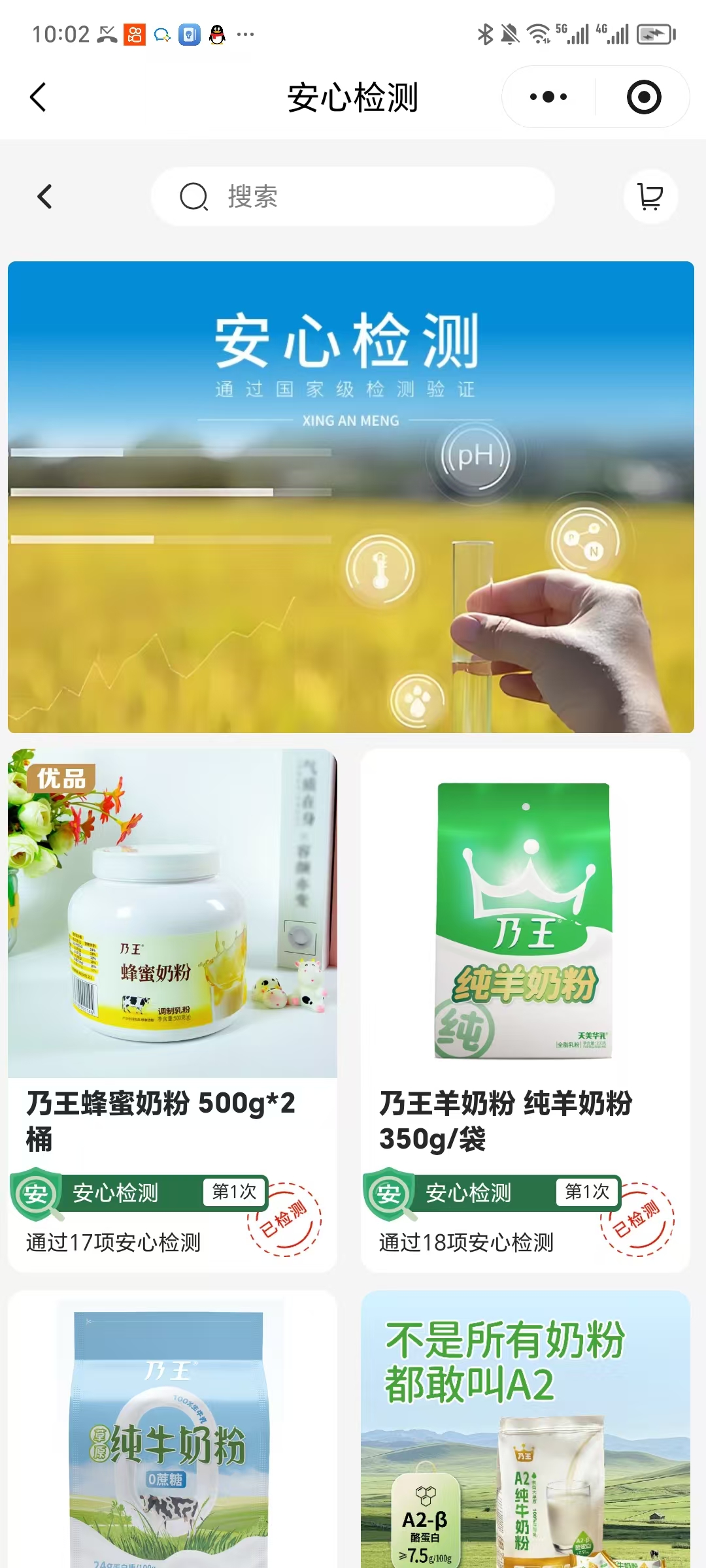706x1568 pixels.
Task: Tap the back arrow beside the search box
Action: pyautogui.click(x=44, y=197)
